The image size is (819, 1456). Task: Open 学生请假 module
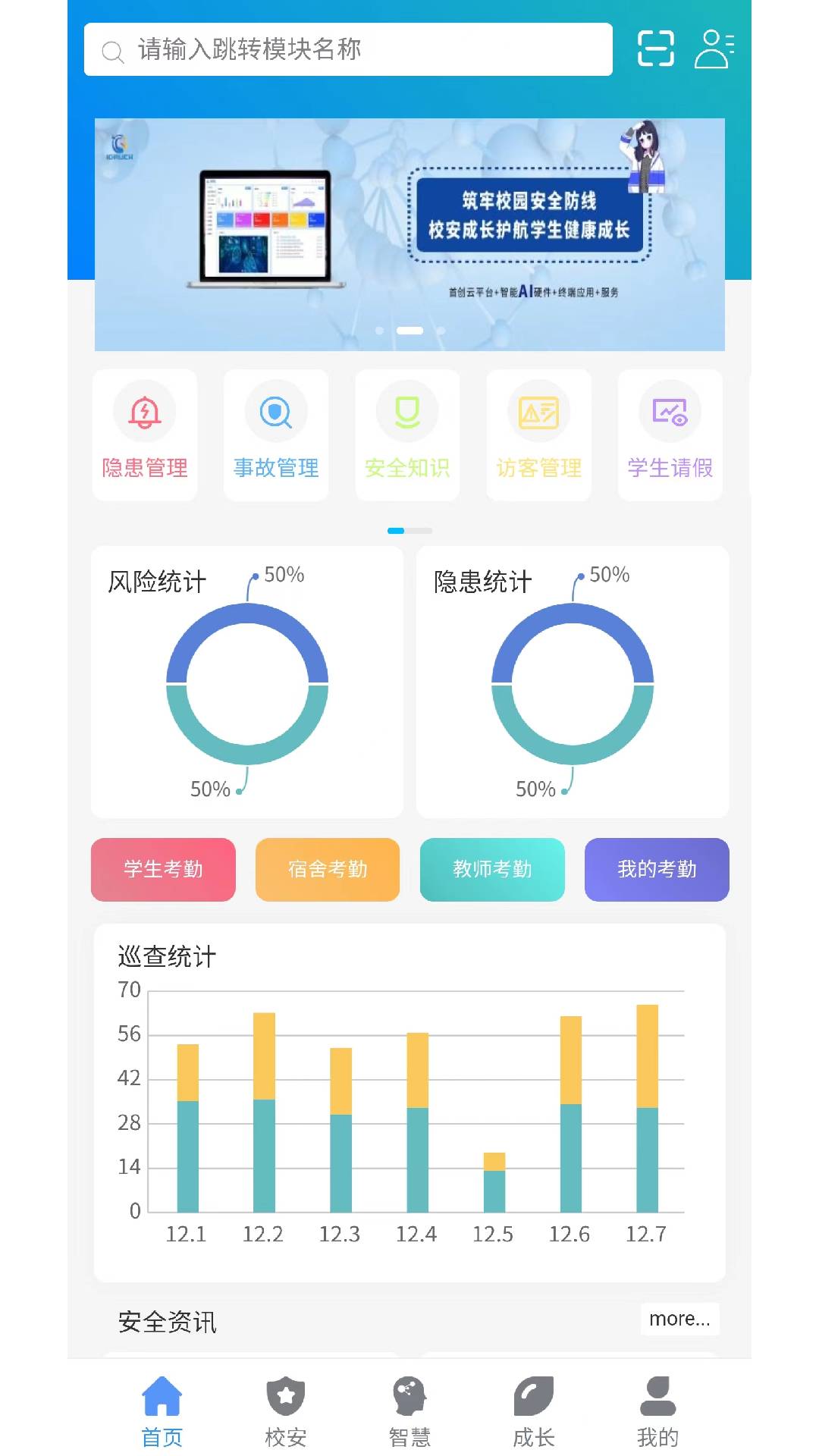[670, 435]
